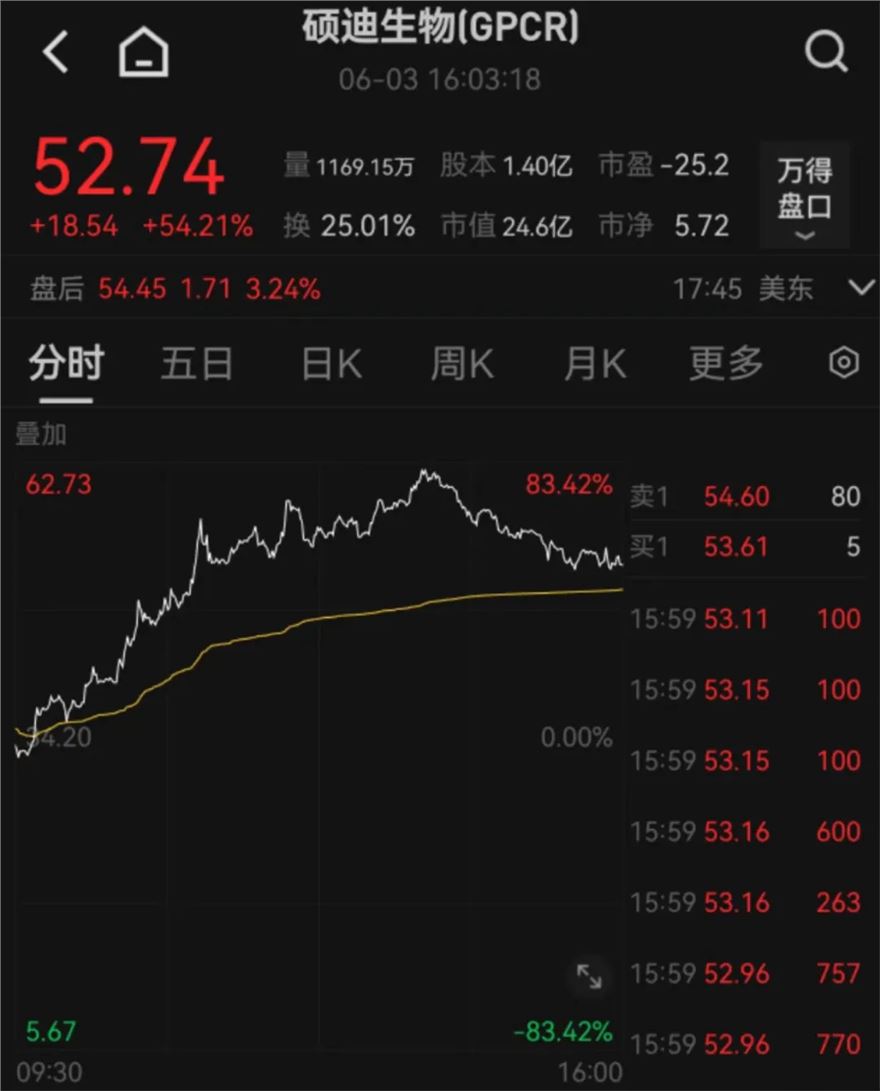Show the 月K chart tab
880x1091 pixels.
point(594,364)
